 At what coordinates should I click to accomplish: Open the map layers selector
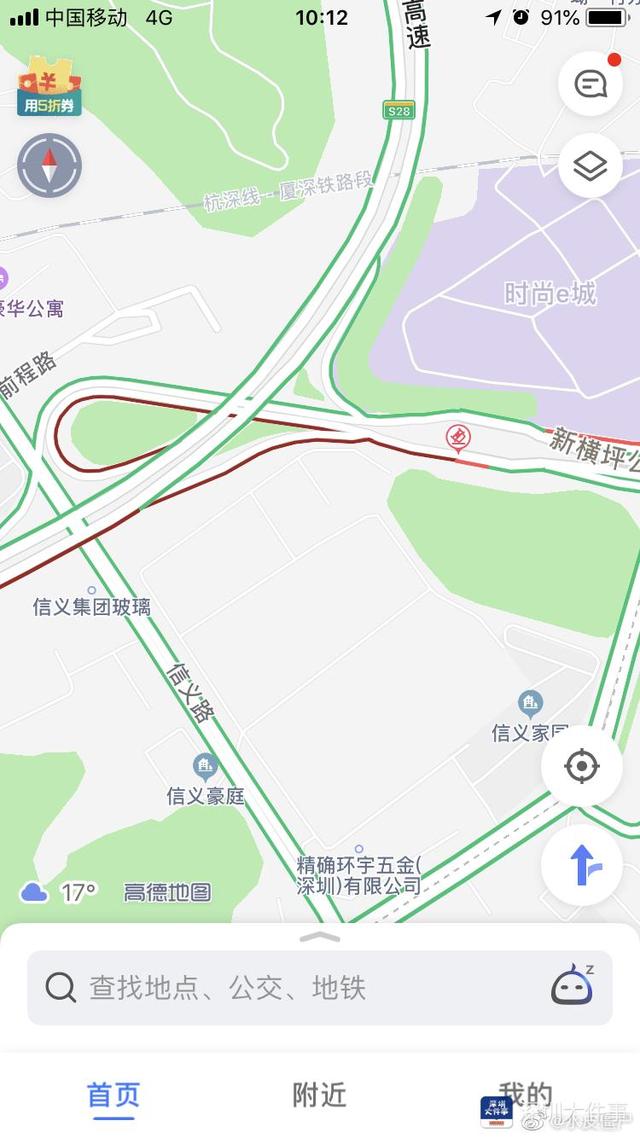(591, 166)
